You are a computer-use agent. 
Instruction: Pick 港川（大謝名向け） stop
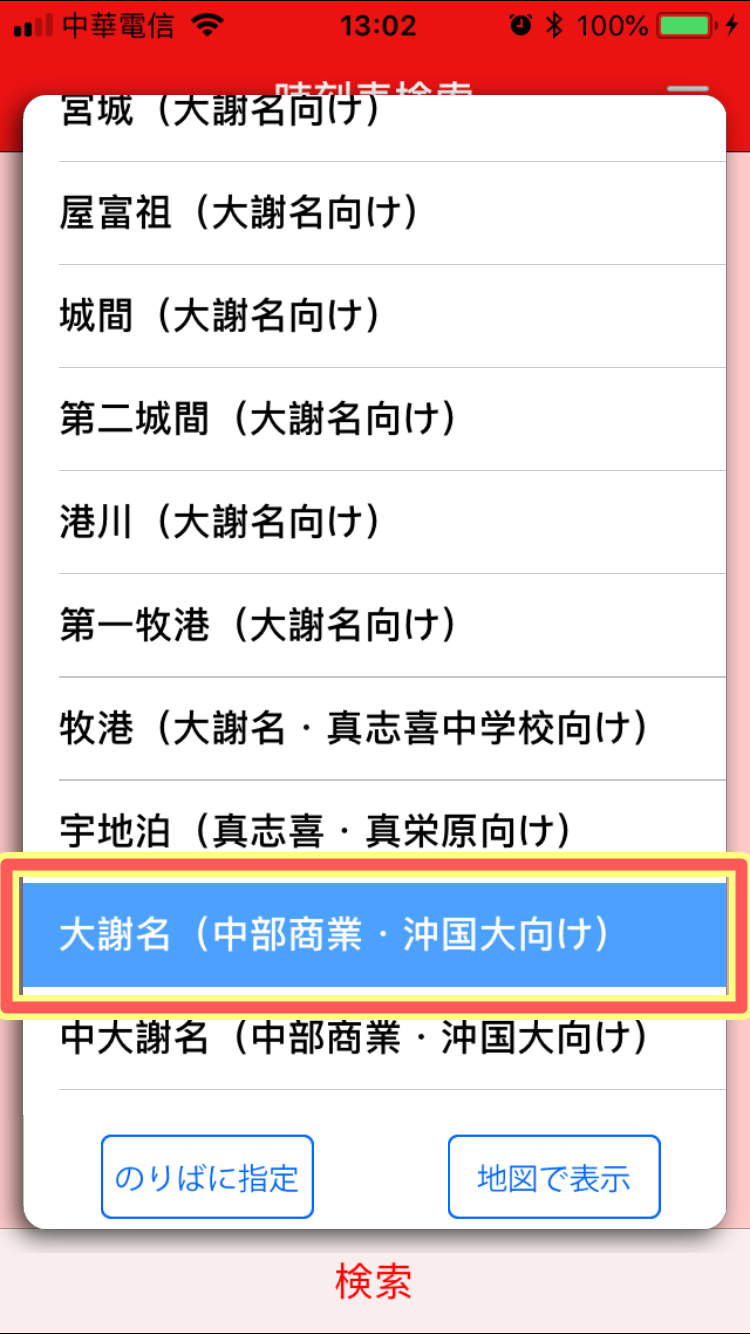tap(375, 522)
